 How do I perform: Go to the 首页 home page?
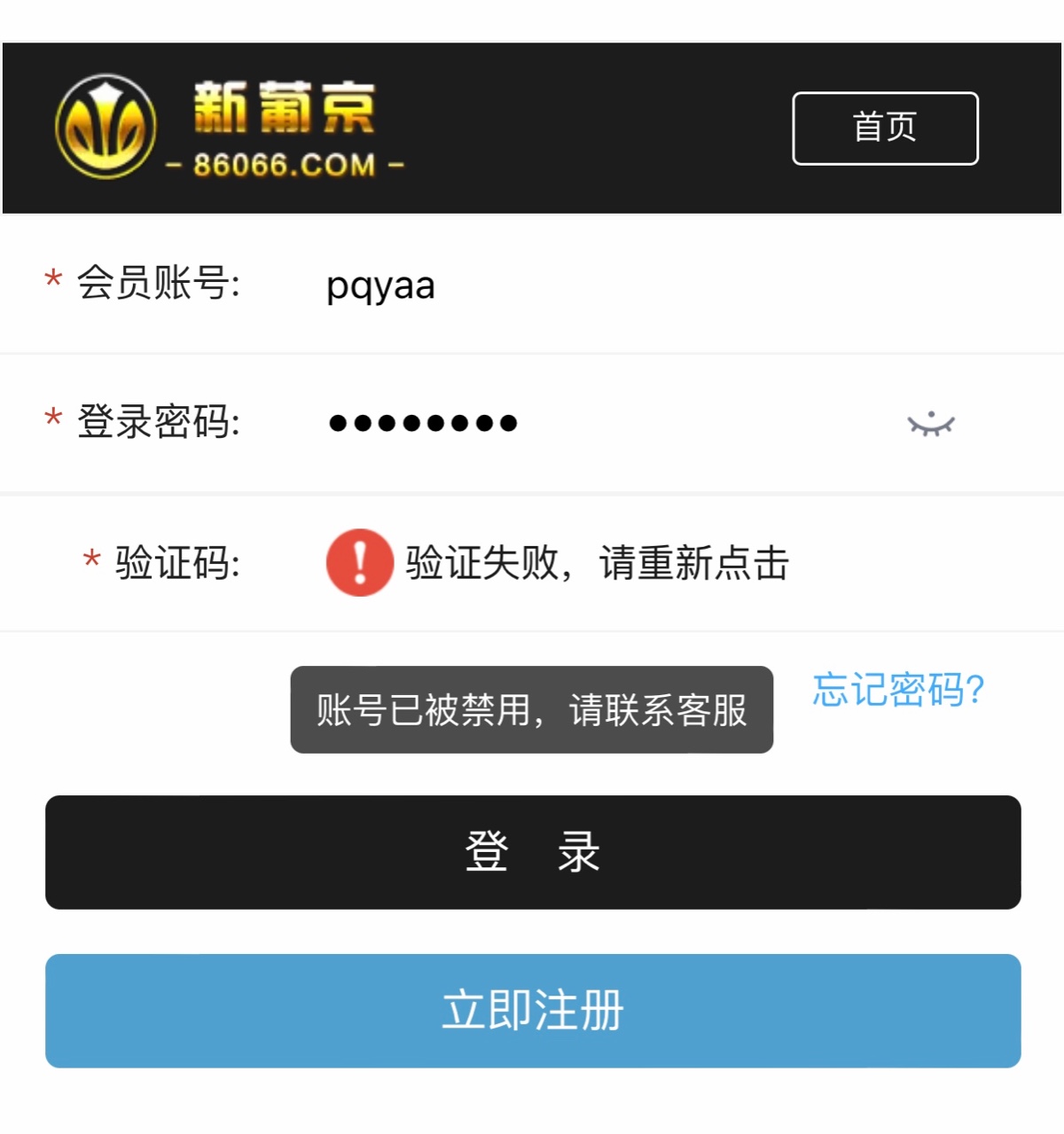tap(885, 129)
